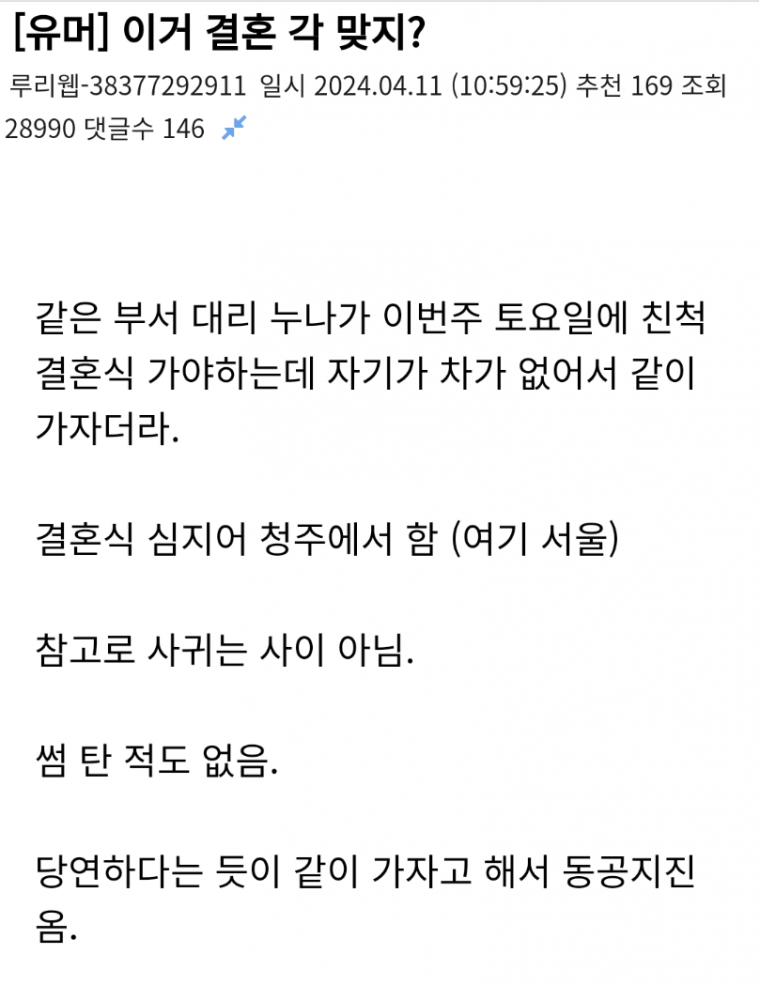760x985 pixels.
Task: Tap the blue collapse arrows icon
Action: (x=234, y=128)
